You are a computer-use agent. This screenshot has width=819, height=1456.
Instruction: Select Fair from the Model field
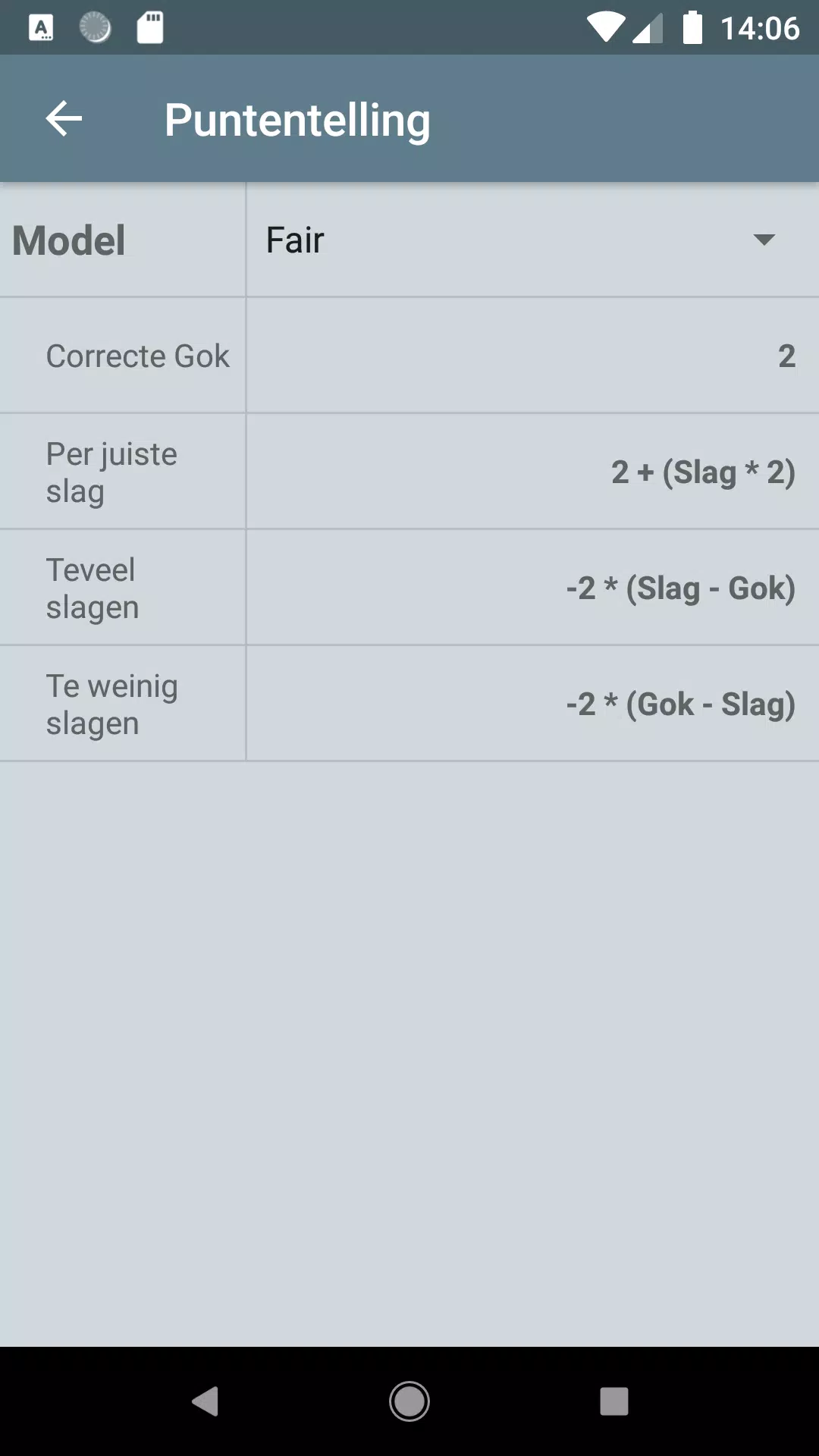(x=296, y=240)
